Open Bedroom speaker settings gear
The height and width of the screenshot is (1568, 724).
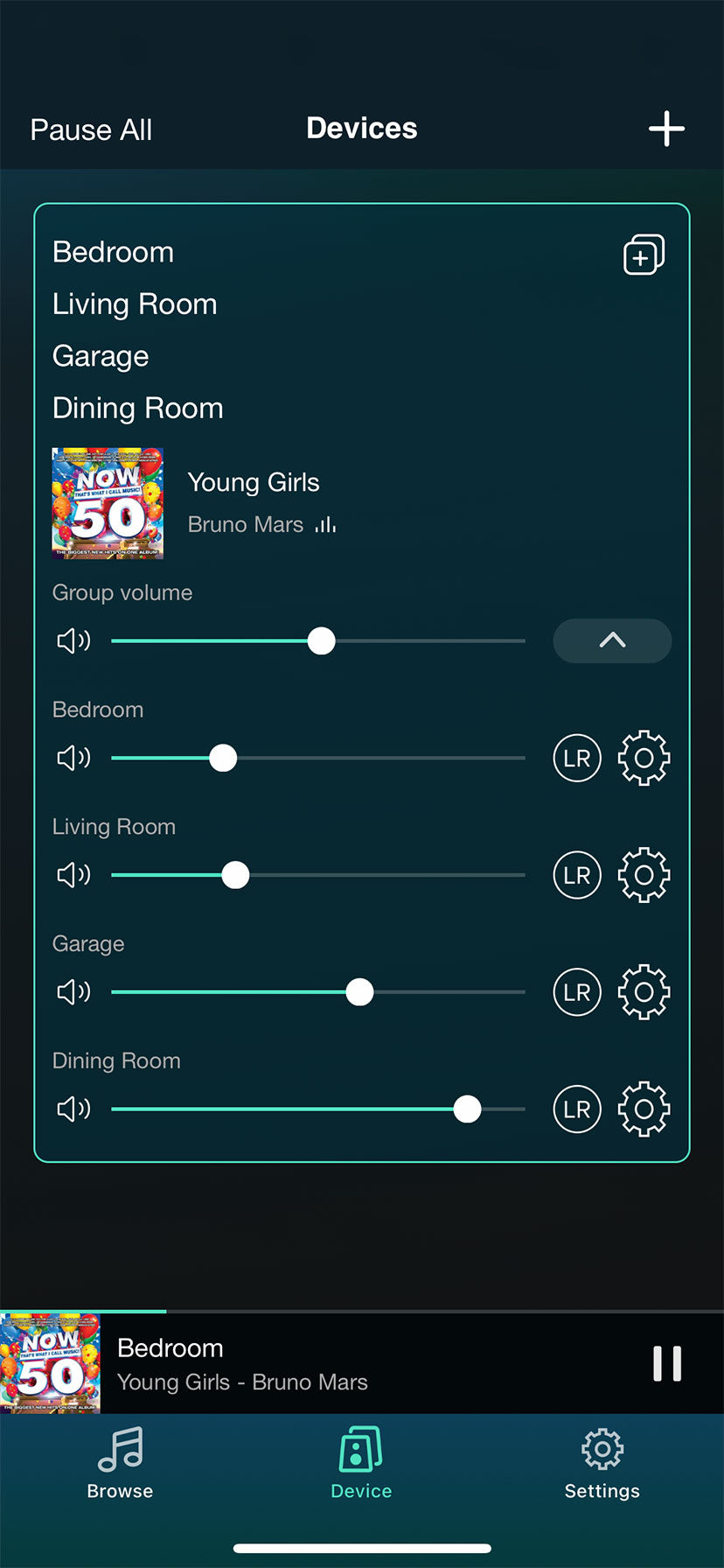pos(644,758)
